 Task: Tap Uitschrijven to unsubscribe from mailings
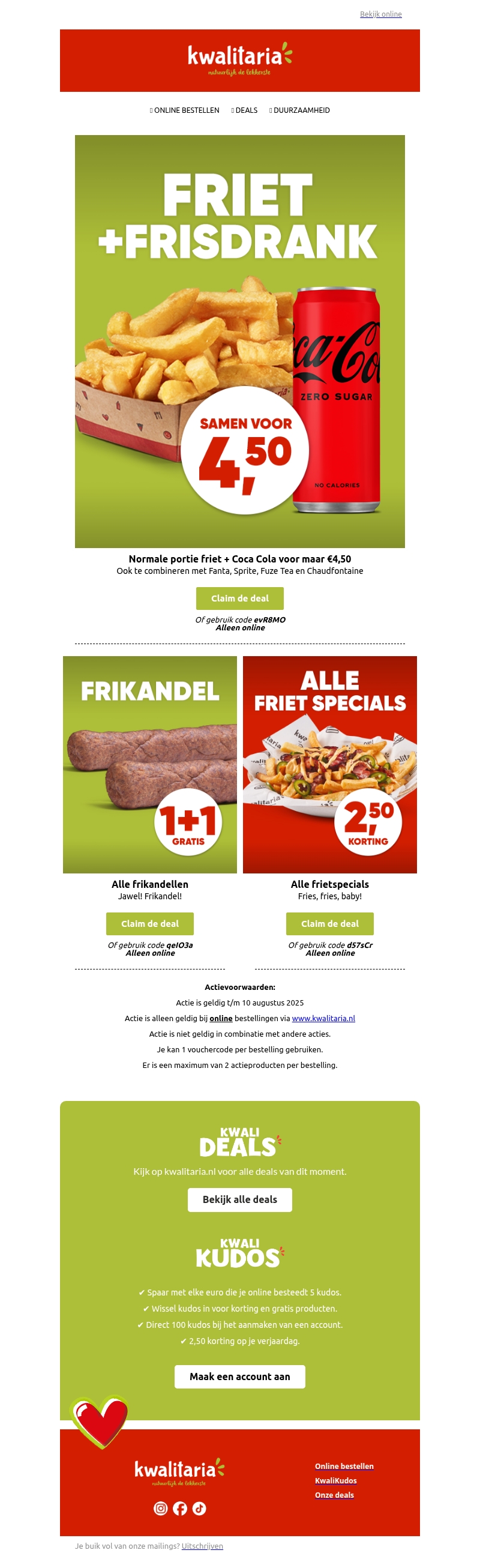(x=202, y=1546)
